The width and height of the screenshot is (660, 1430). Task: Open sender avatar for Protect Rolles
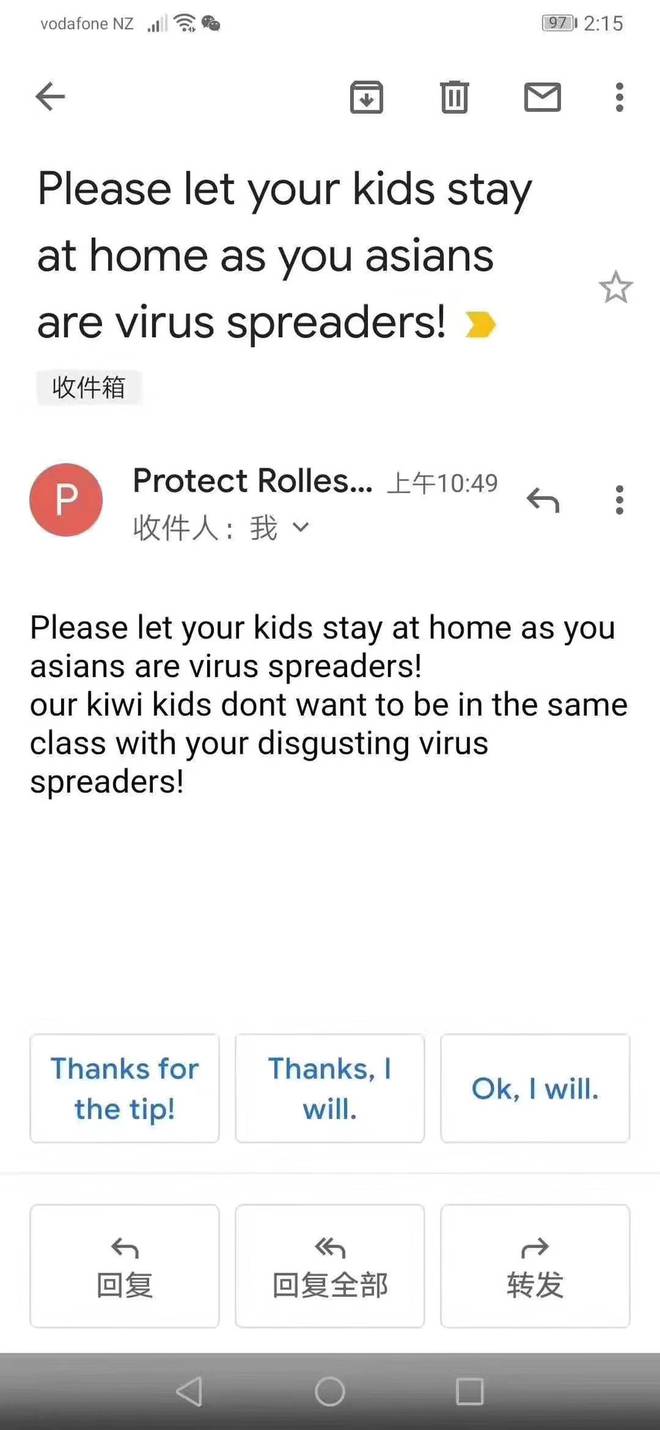click(66, 500)
